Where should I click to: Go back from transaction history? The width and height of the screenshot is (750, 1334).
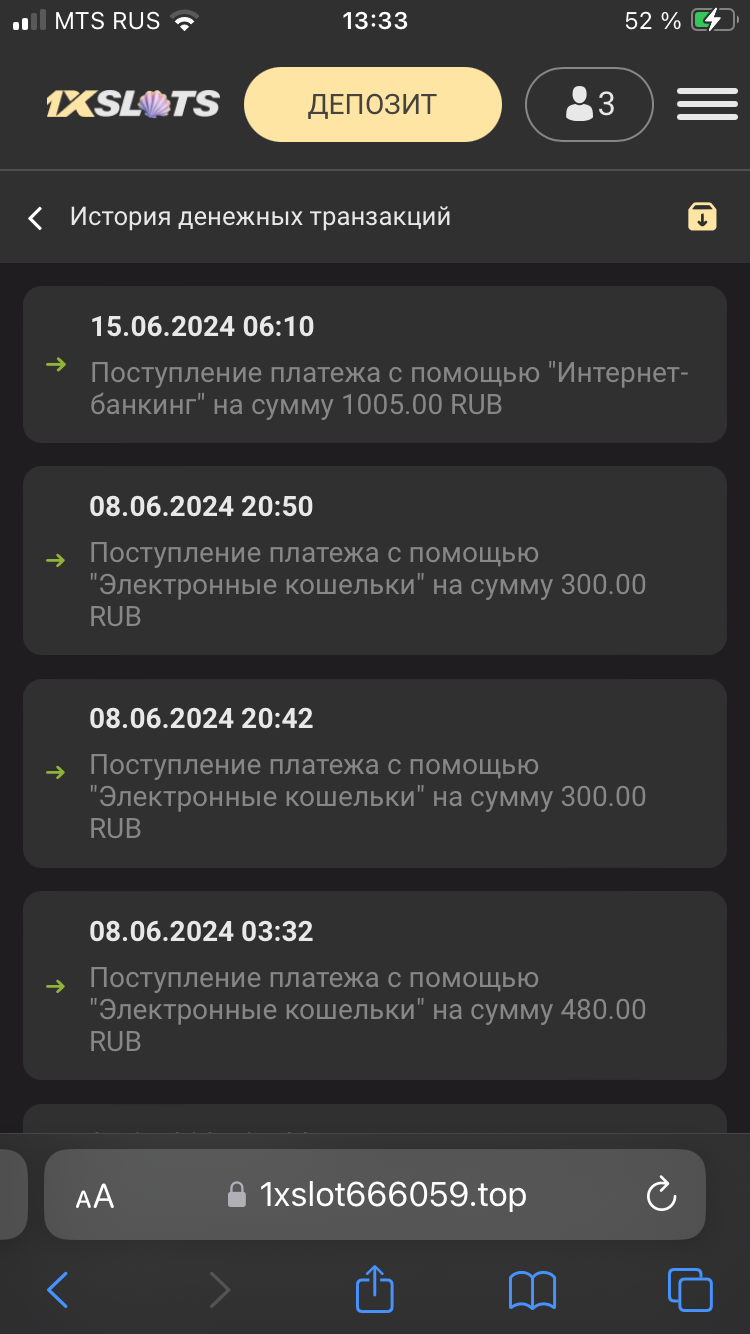pos(36,217)
